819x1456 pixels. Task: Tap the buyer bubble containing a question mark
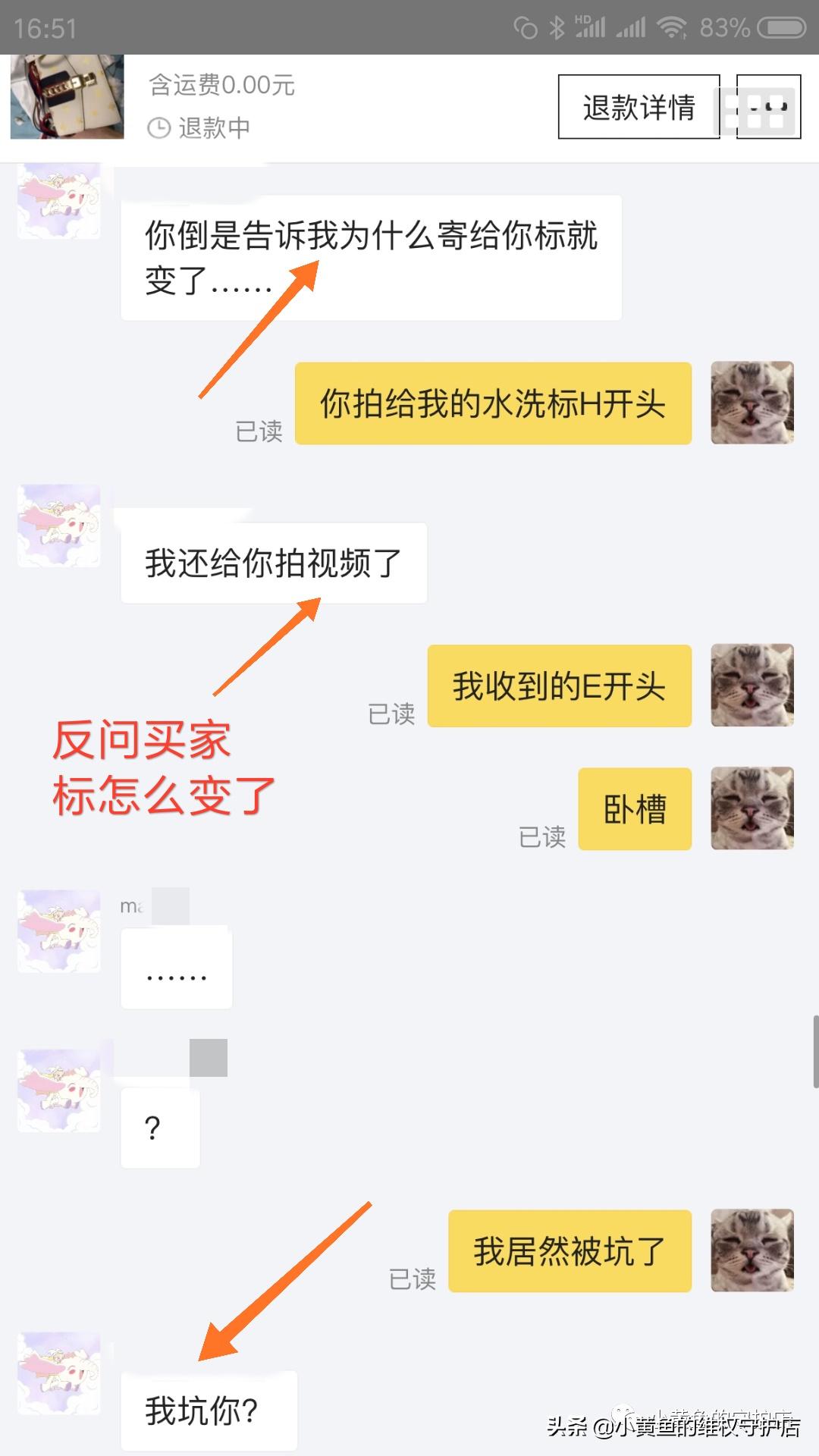(x=159, y=1128)
